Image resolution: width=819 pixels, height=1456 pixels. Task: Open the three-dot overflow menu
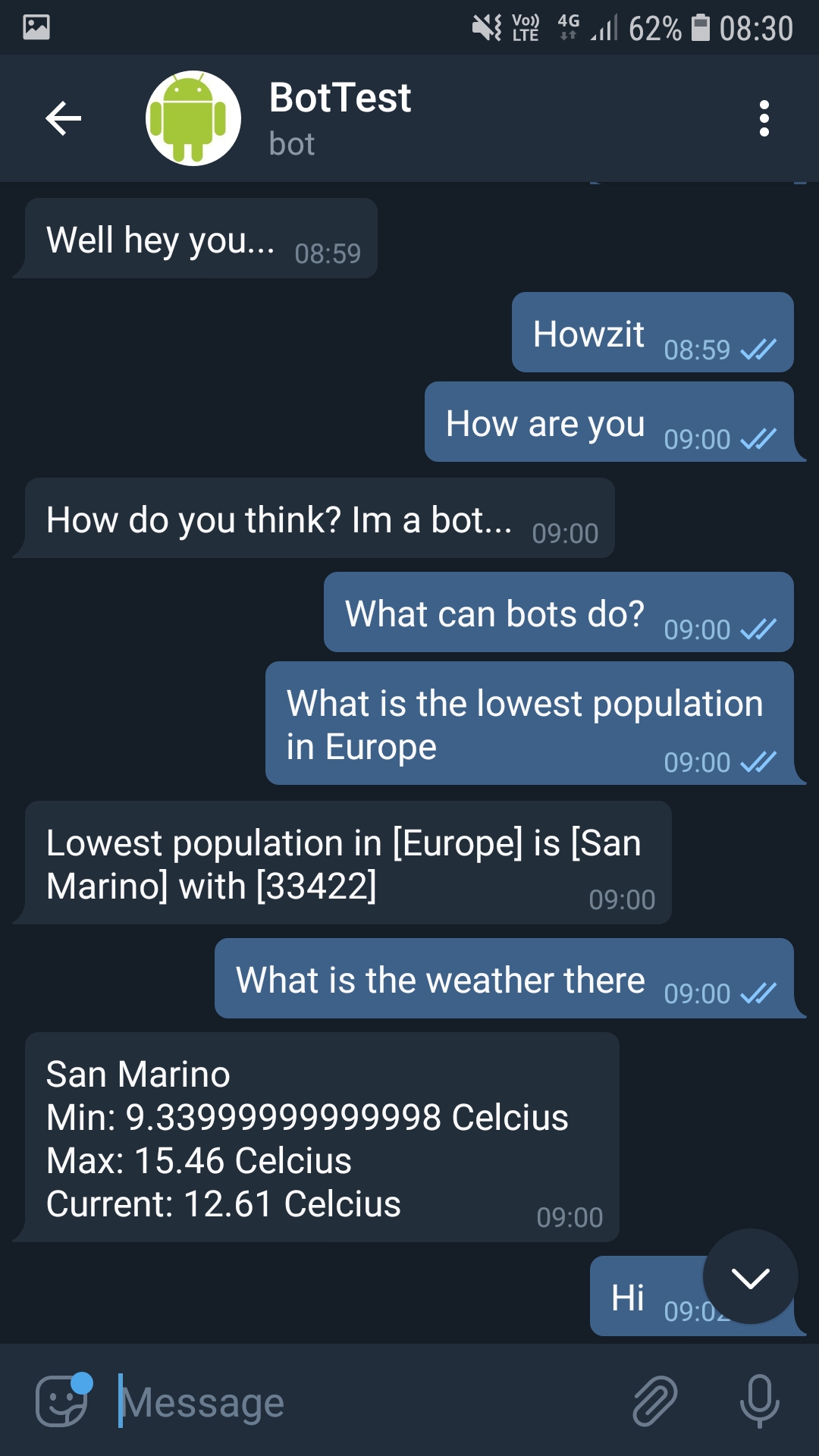click(x=764, y=118)
